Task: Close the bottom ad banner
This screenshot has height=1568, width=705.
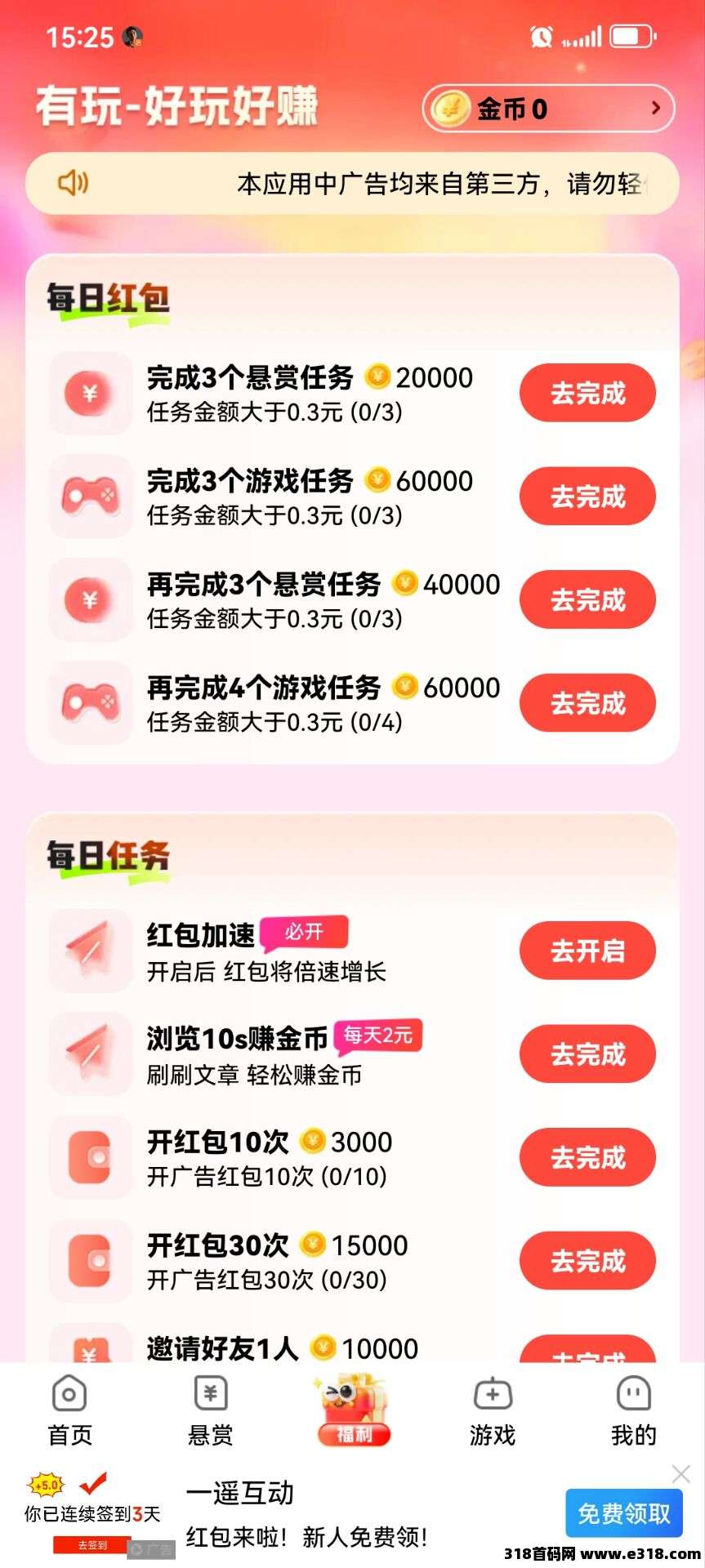Action: point(680,1473)
